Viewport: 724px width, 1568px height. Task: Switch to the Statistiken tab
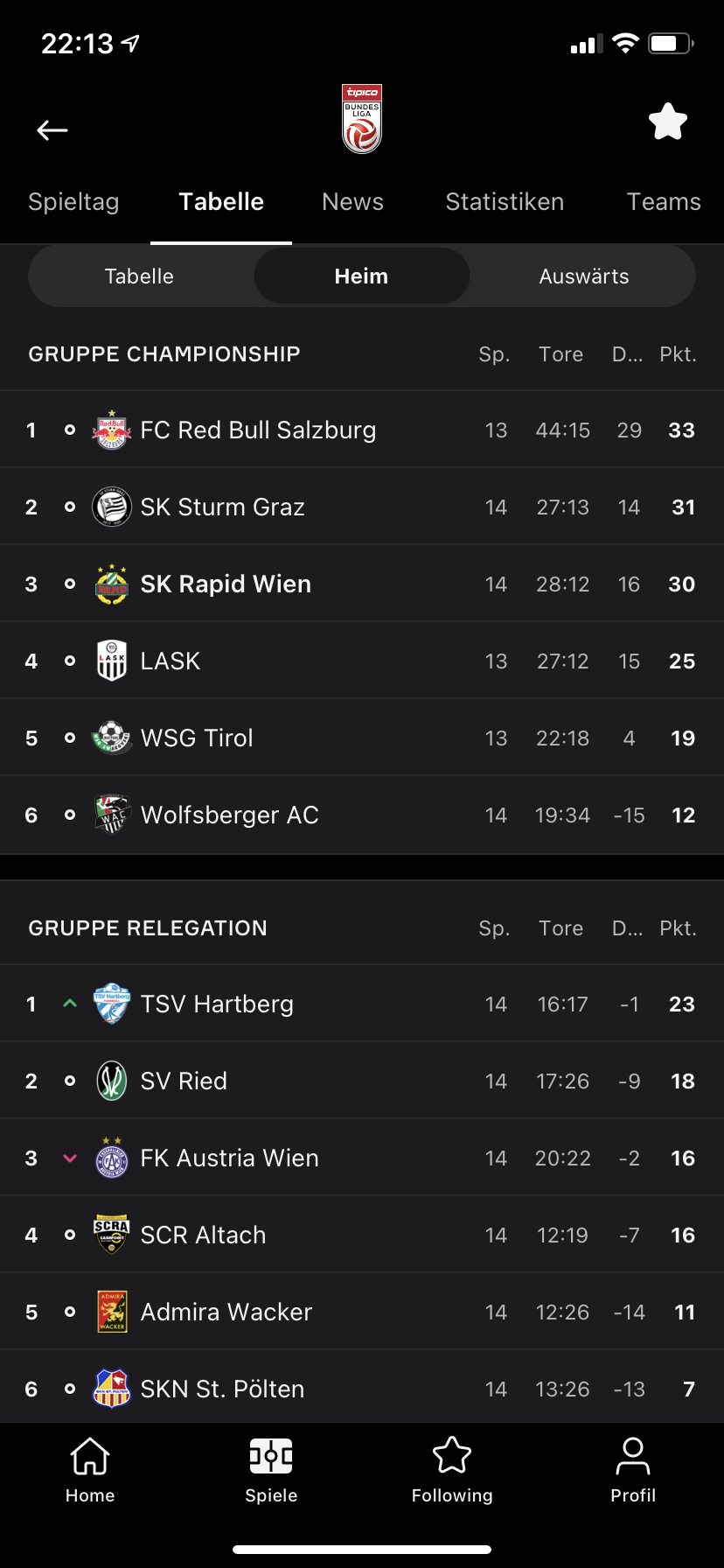(505, 202)
